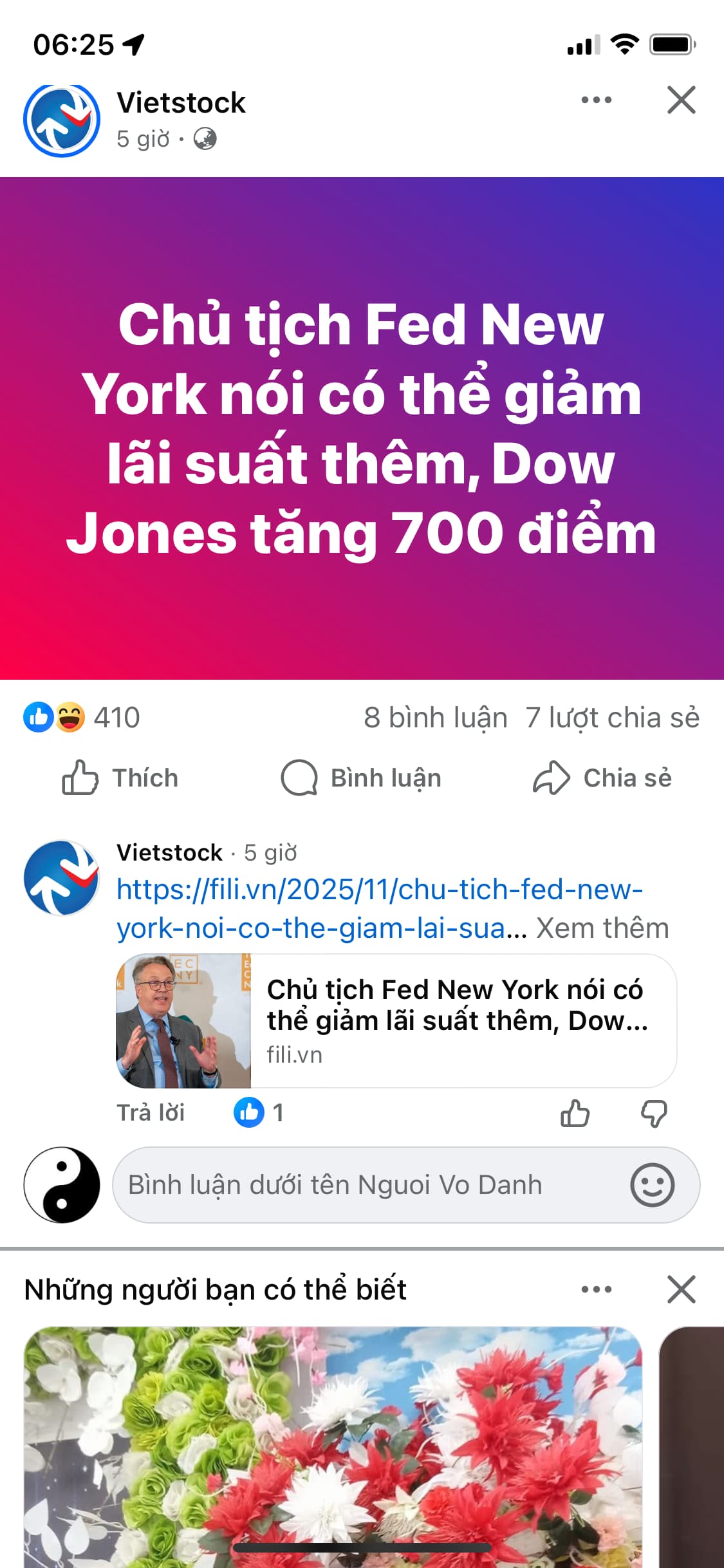Viewport: 724px width, 1568px height.
Task: Open the Vietstock post options menu
Action: coord(596,100)
